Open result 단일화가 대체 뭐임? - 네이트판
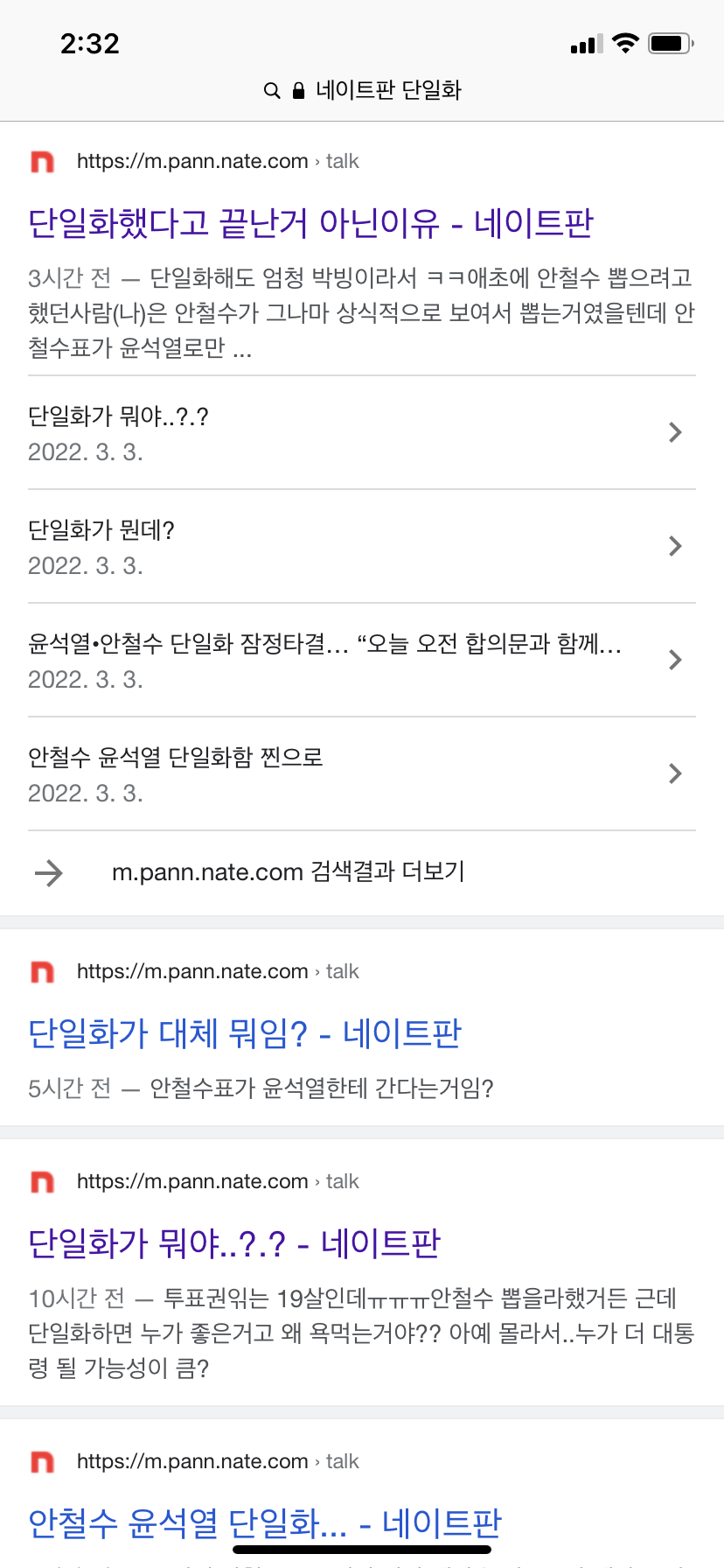Image resolution: width=724 pixels, height=1568 pixels. tap(244, 1033)
